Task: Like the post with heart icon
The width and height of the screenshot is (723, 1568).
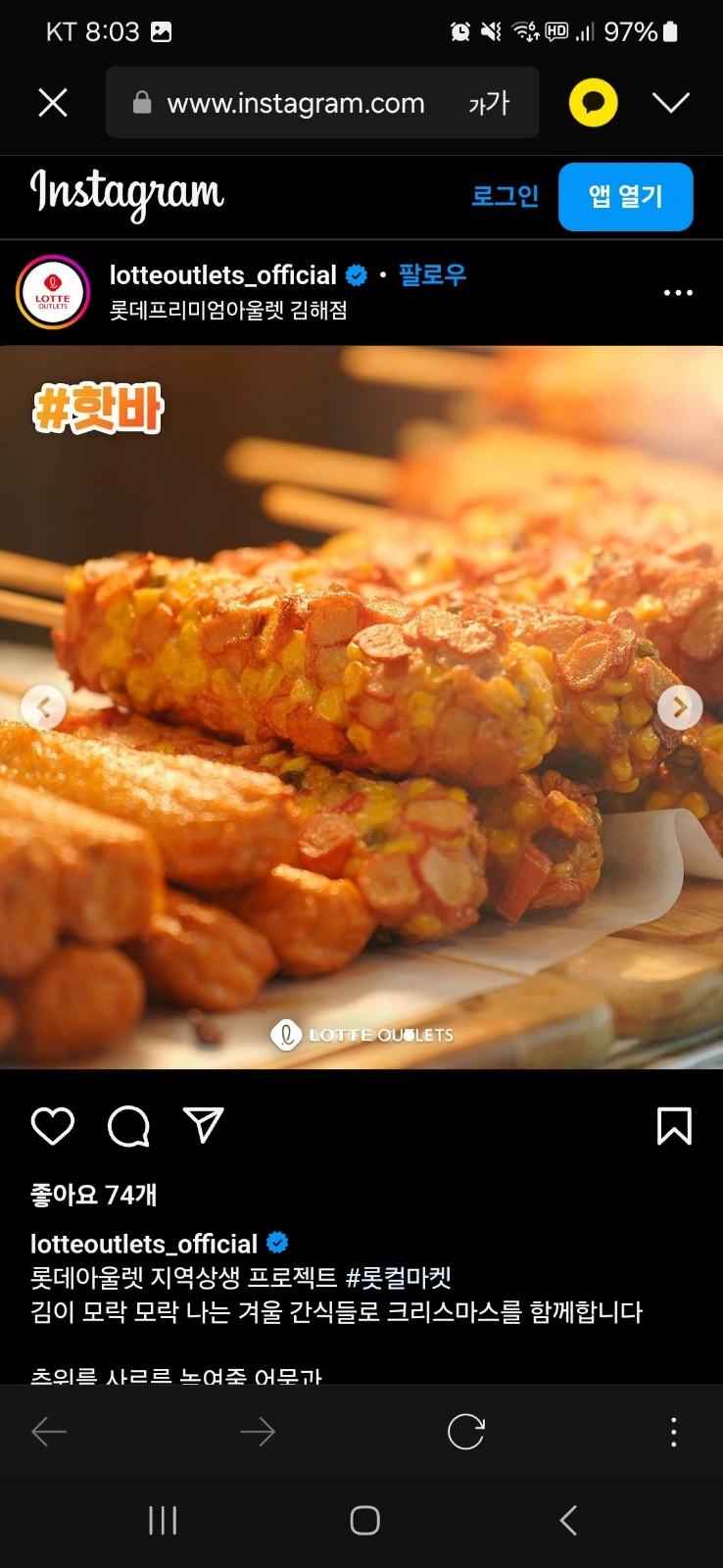Action: pos(53,1126)
